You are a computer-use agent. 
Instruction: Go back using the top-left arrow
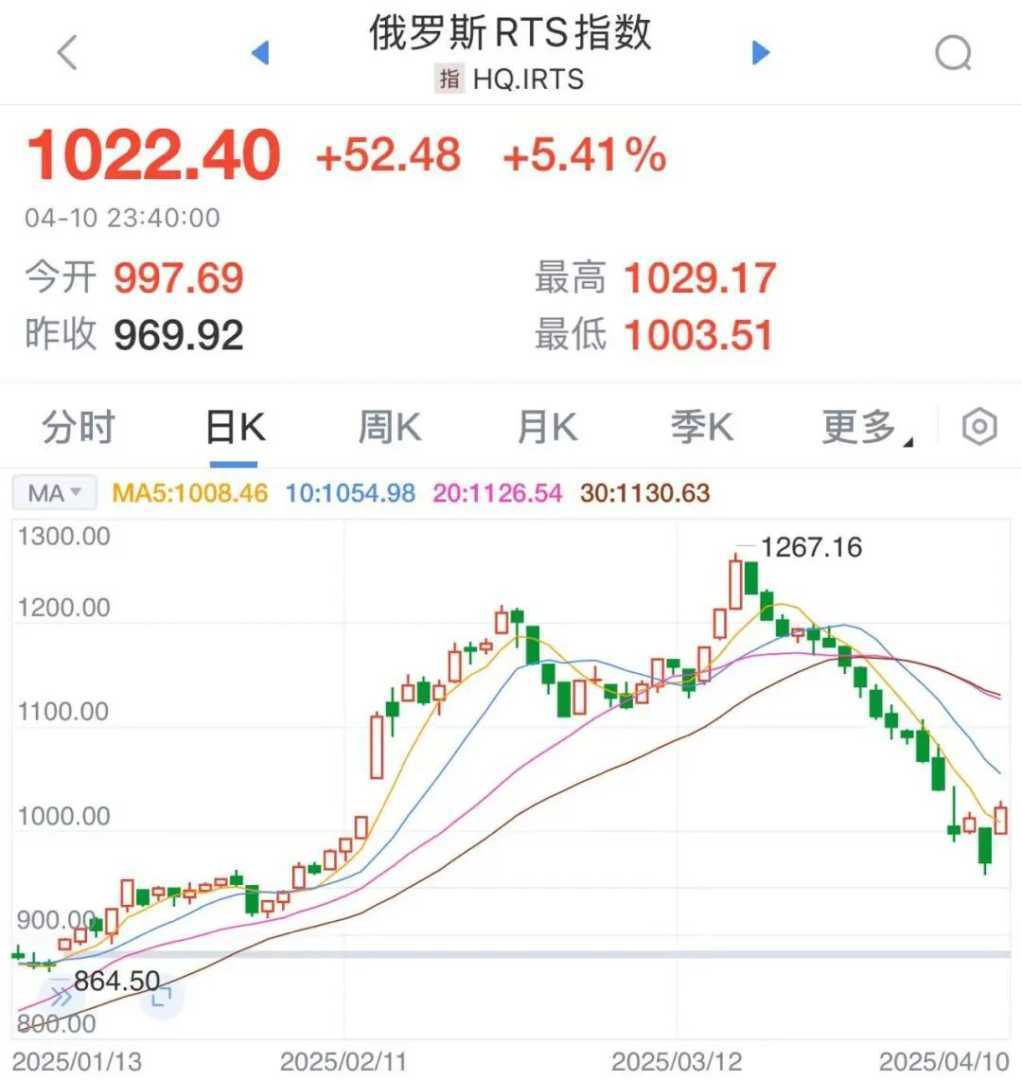67,53
